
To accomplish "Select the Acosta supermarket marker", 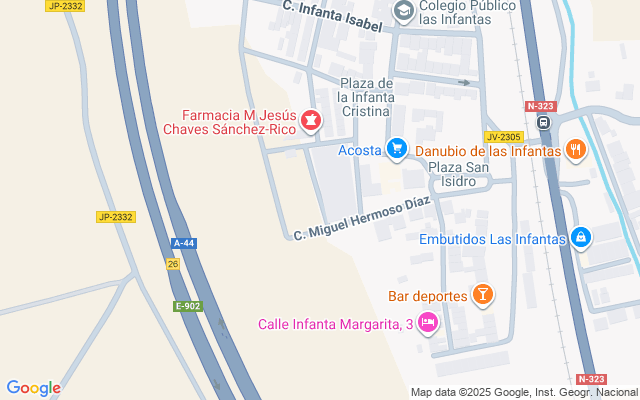I will [397, 149].
